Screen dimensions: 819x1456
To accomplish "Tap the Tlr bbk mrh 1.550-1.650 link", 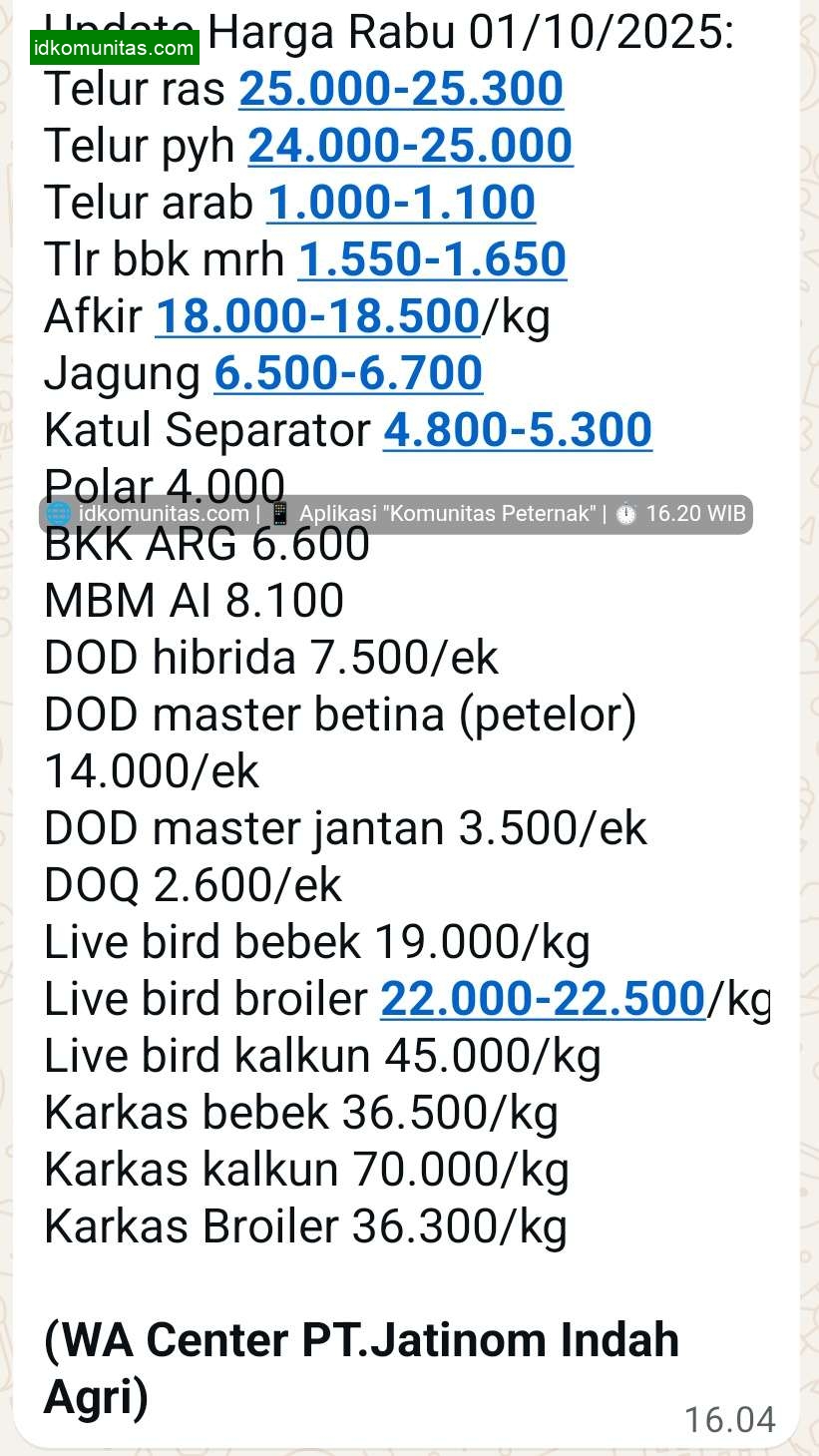I will (x=432, y=260).
